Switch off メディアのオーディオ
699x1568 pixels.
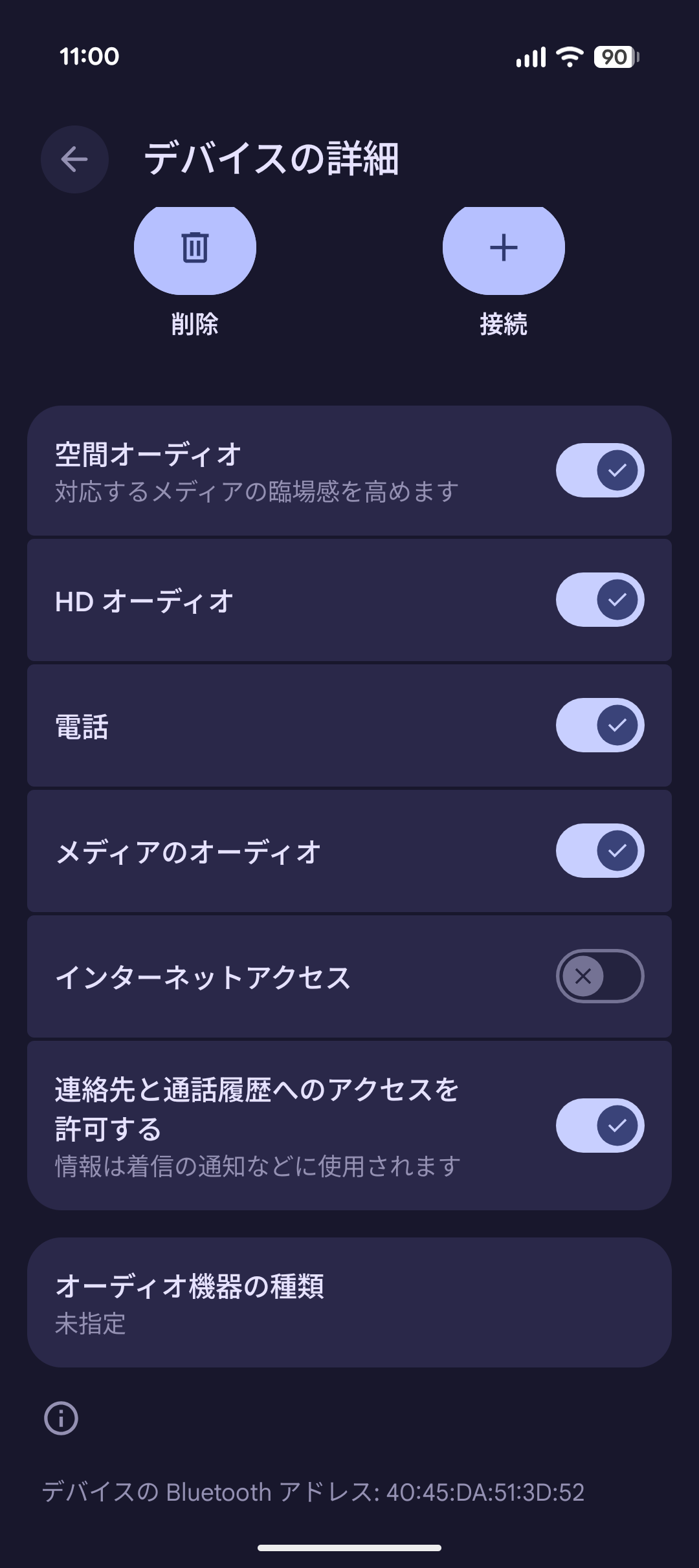[x=599, y=851]
